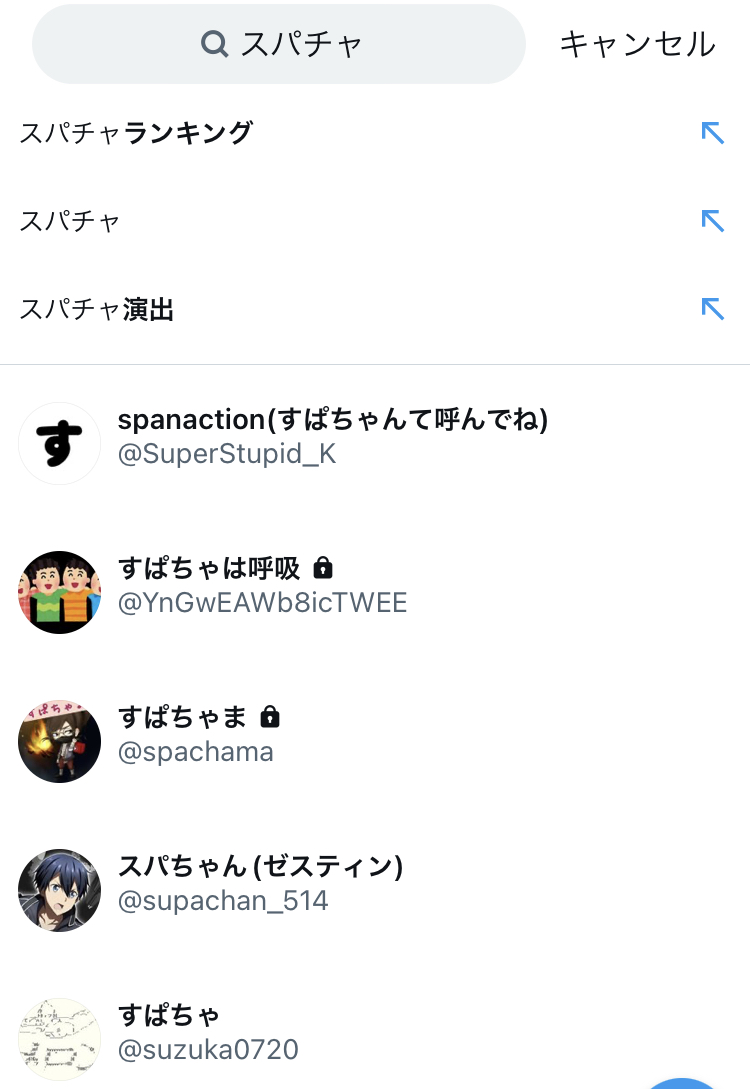Open the すぱちゃは呼吸 account
This screenshot has height=1089, width=750.
coord(262,586)
